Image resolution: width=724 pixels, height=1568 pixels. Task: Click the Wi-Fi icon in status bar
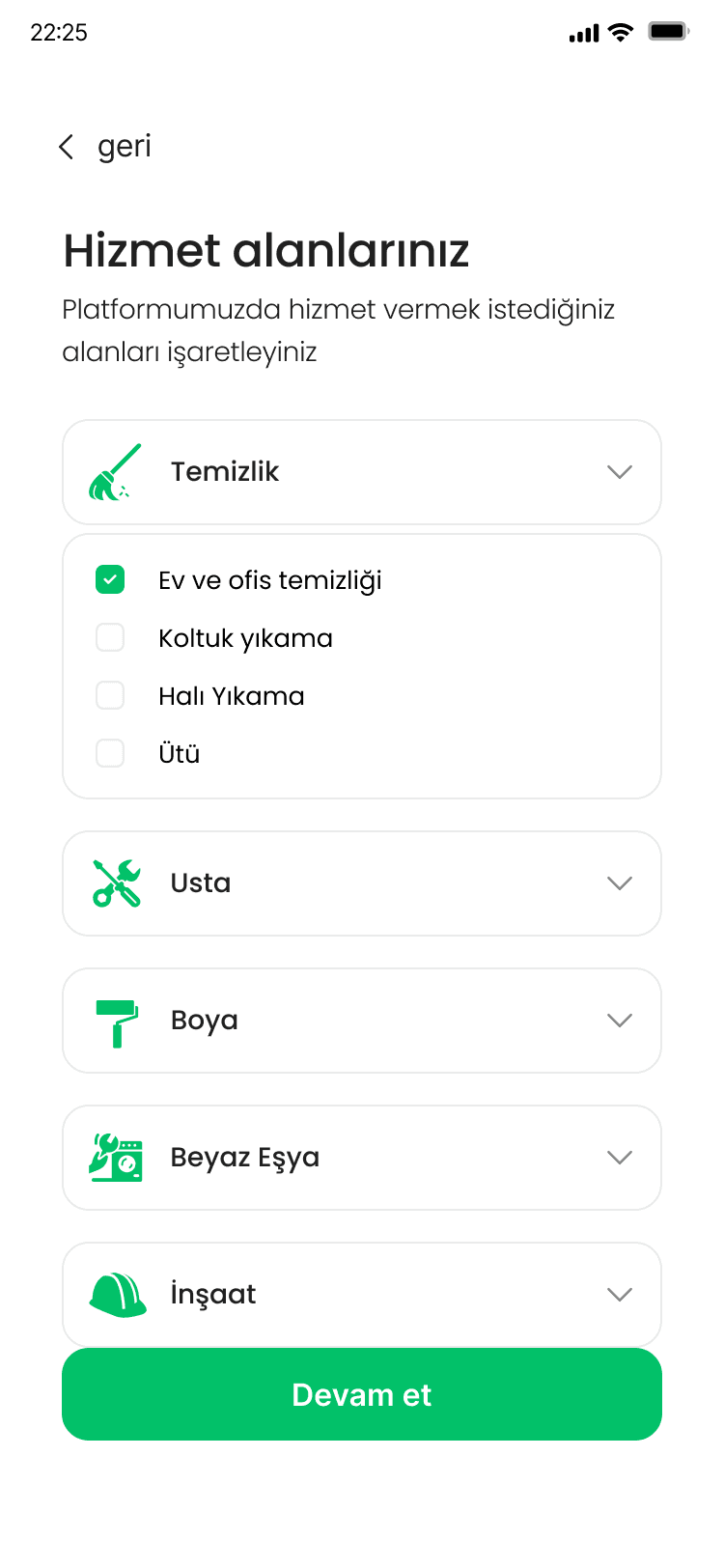(x=618, y=32)
